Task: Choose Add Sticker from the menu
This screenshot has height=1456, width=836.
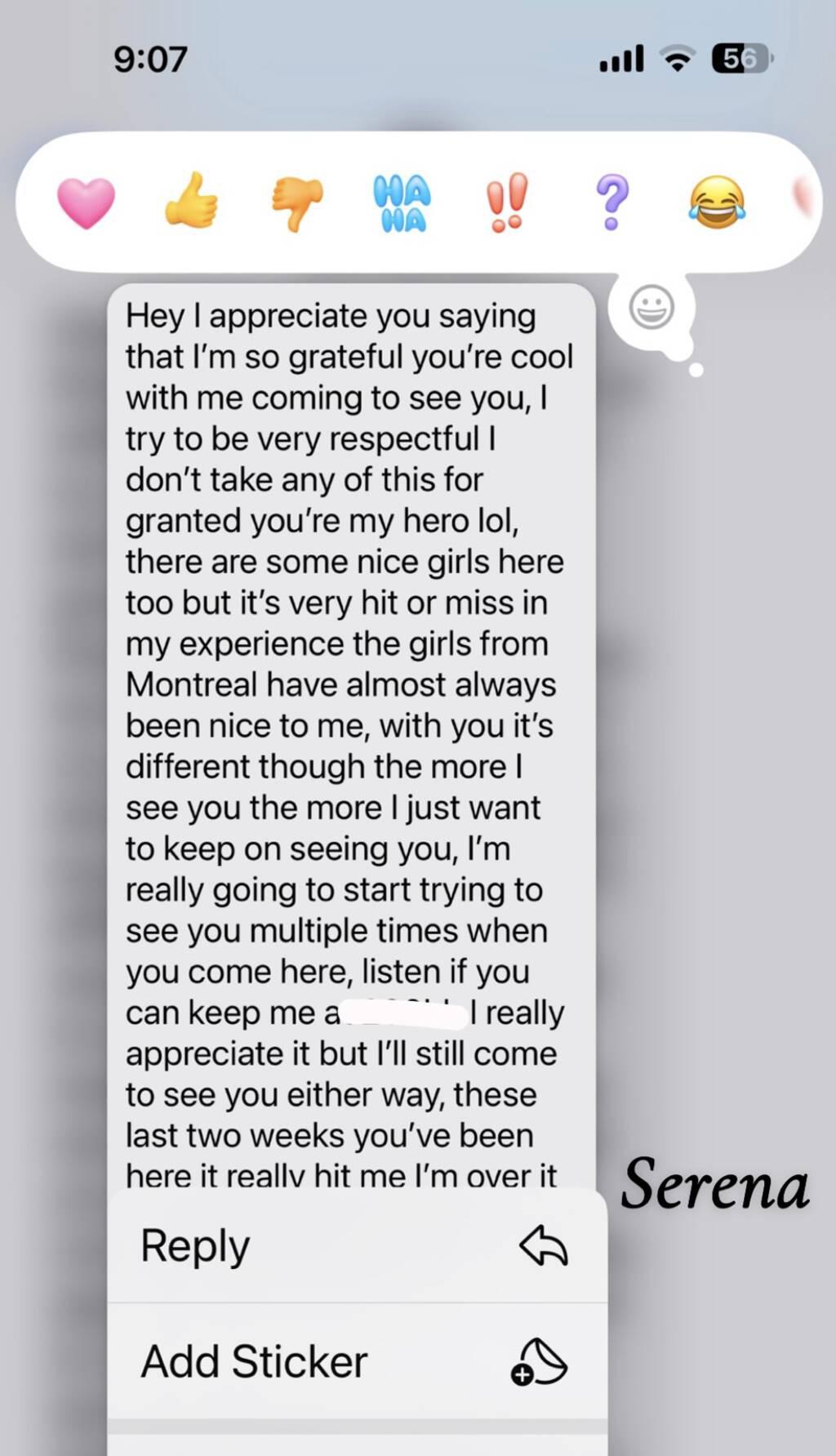Action: [357, 1361]
